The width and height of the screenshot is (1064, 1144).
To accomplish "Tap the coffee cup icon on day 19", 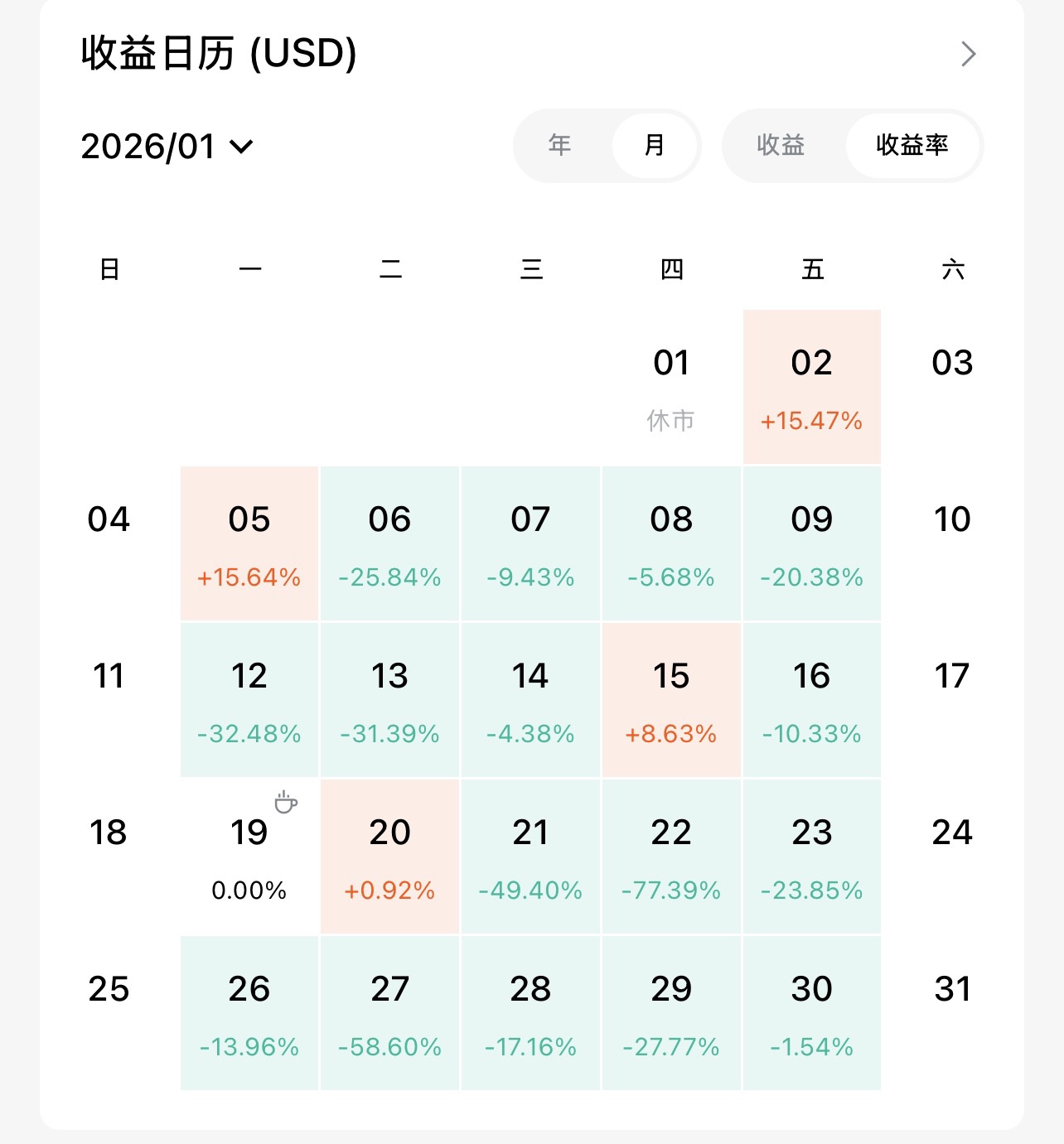I will tap(286, 802).
